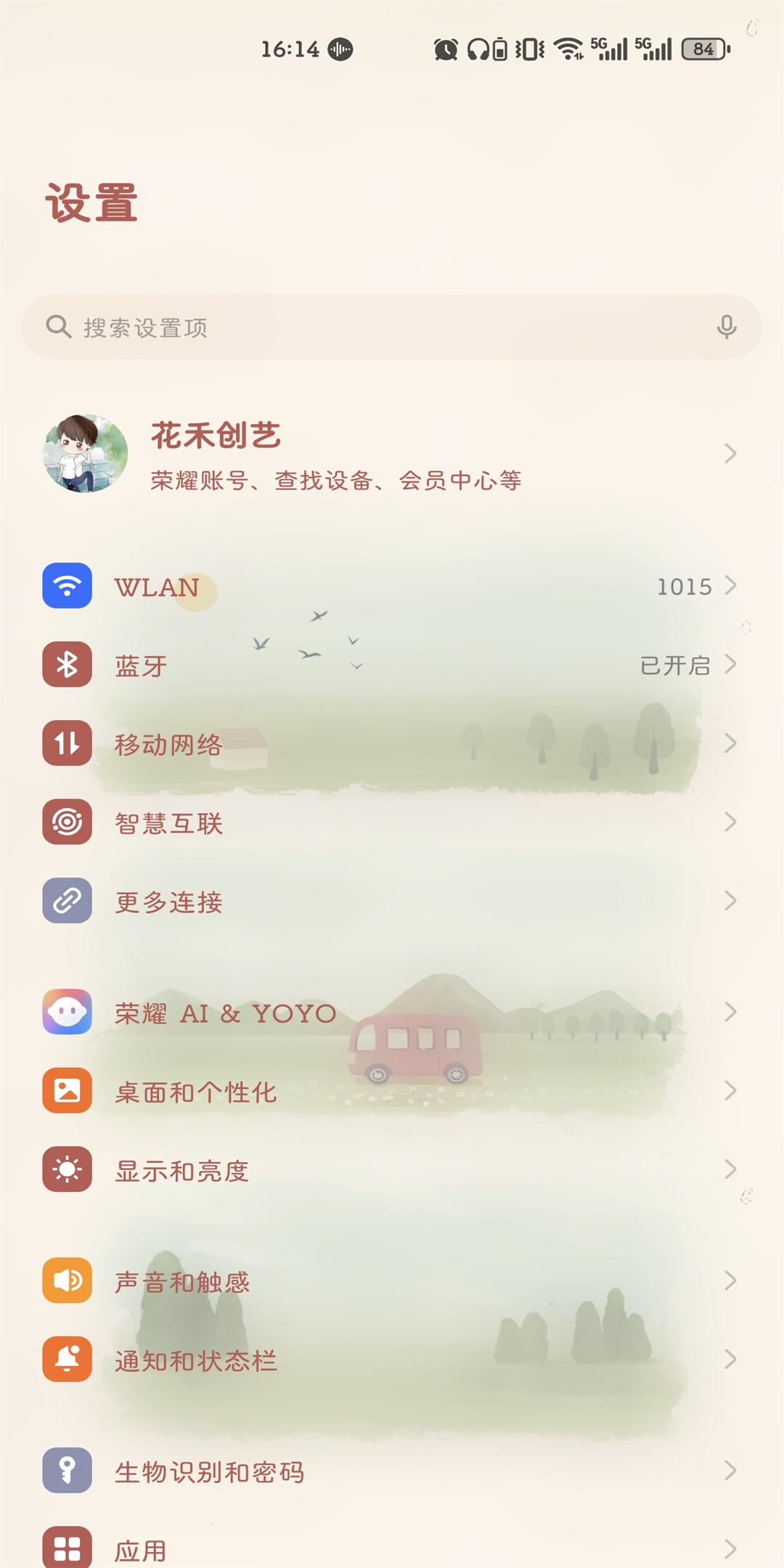Open 蓝牙 Bluetooth settings
The width and height of the screenshot is (784, 1568).
pos(392,665)
